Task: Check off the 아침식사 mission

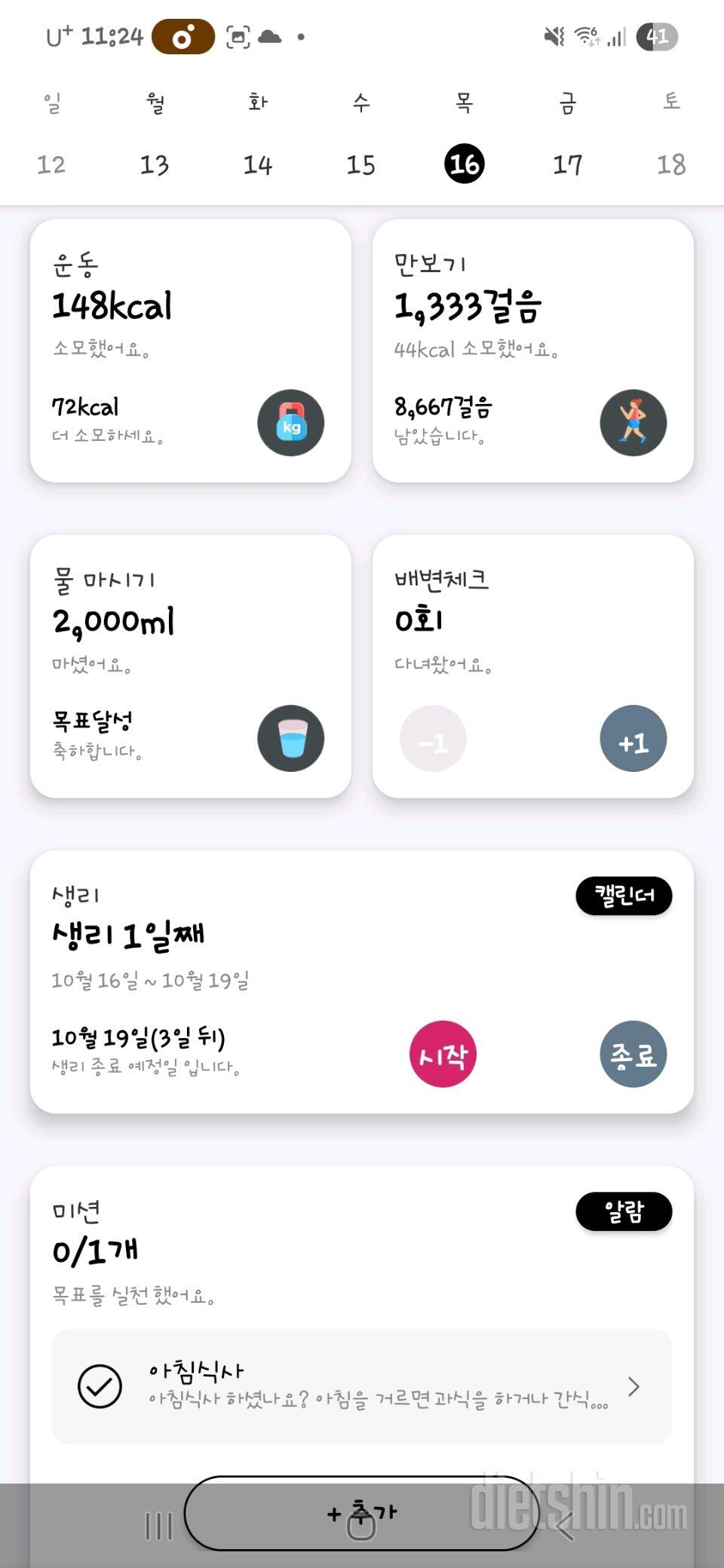Action: [100, 1386]
